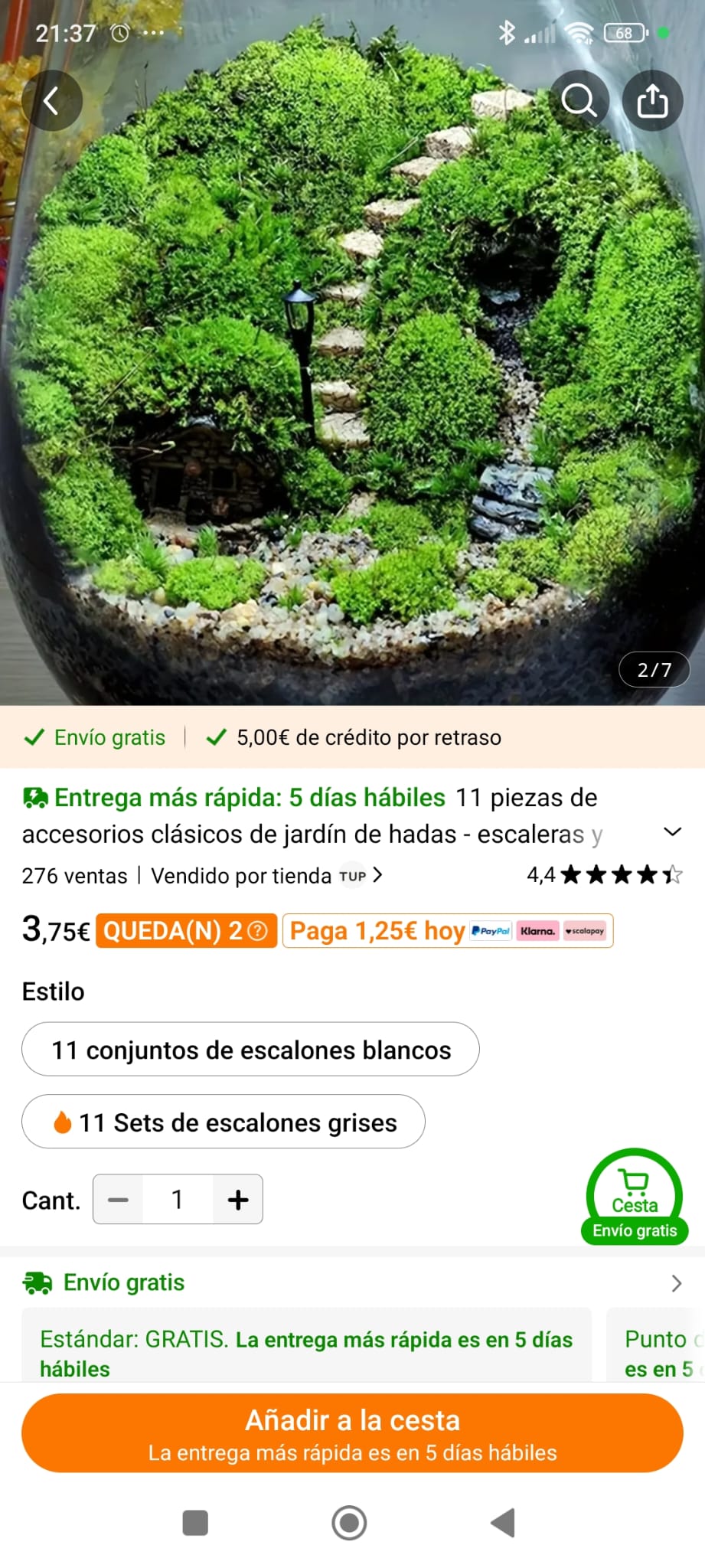The image size is (705, 1568).
Task: View the 4,4 star ratings
Action: (x=605, y=874)
